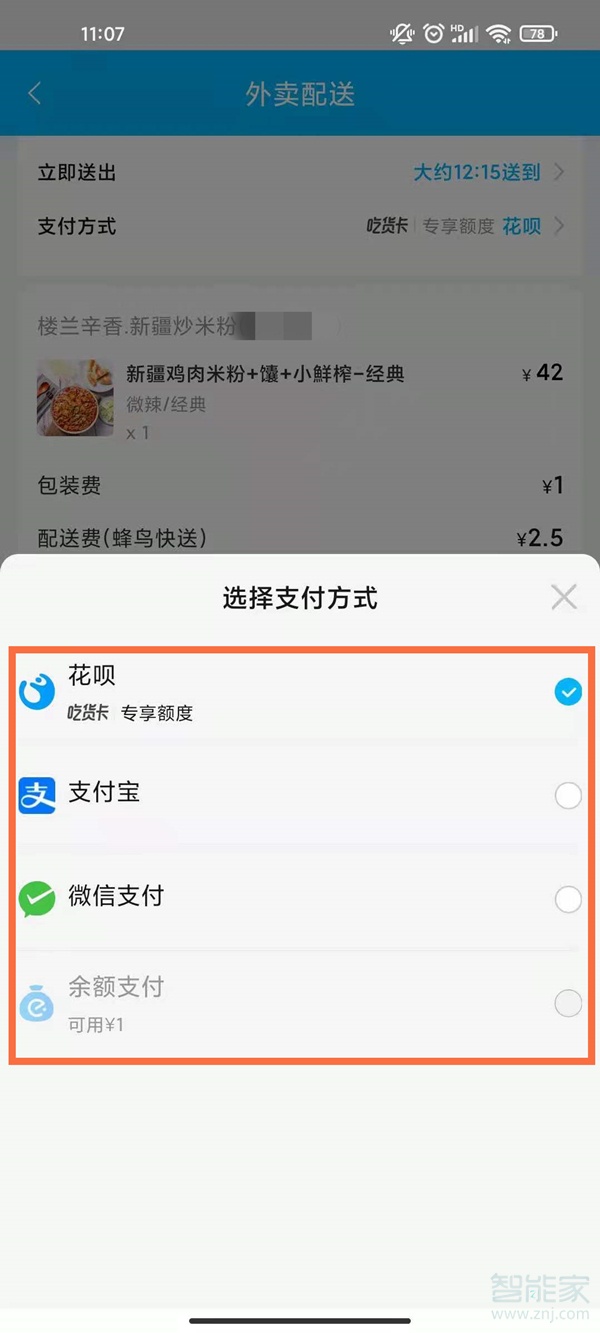Select 花呗 as payment method
This screenshot has height=1333, width=600.
pos(567,692)
